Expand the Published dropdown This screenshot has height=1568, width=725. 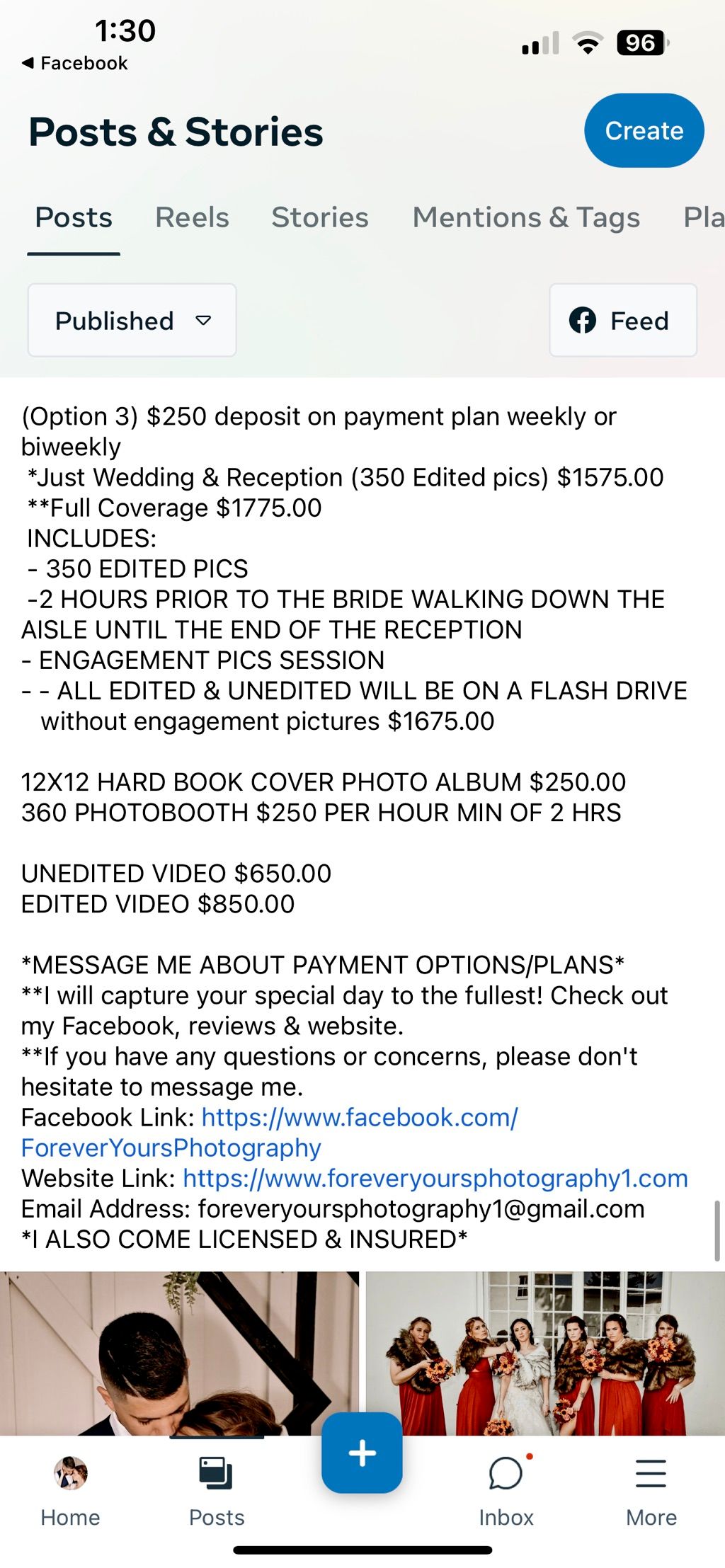tap(132, 321)
